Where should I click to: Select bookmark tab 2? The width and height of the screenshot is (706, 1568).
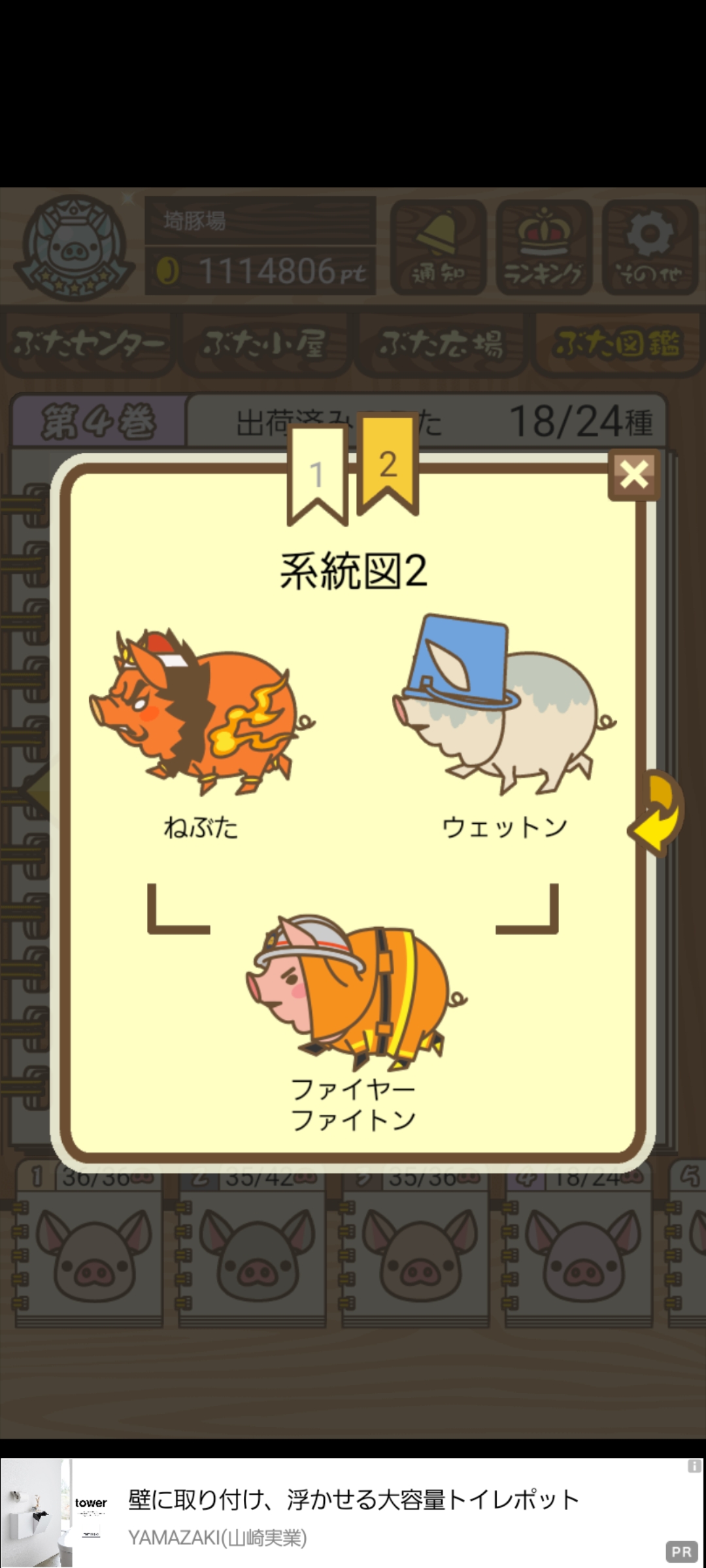(388, 465)
